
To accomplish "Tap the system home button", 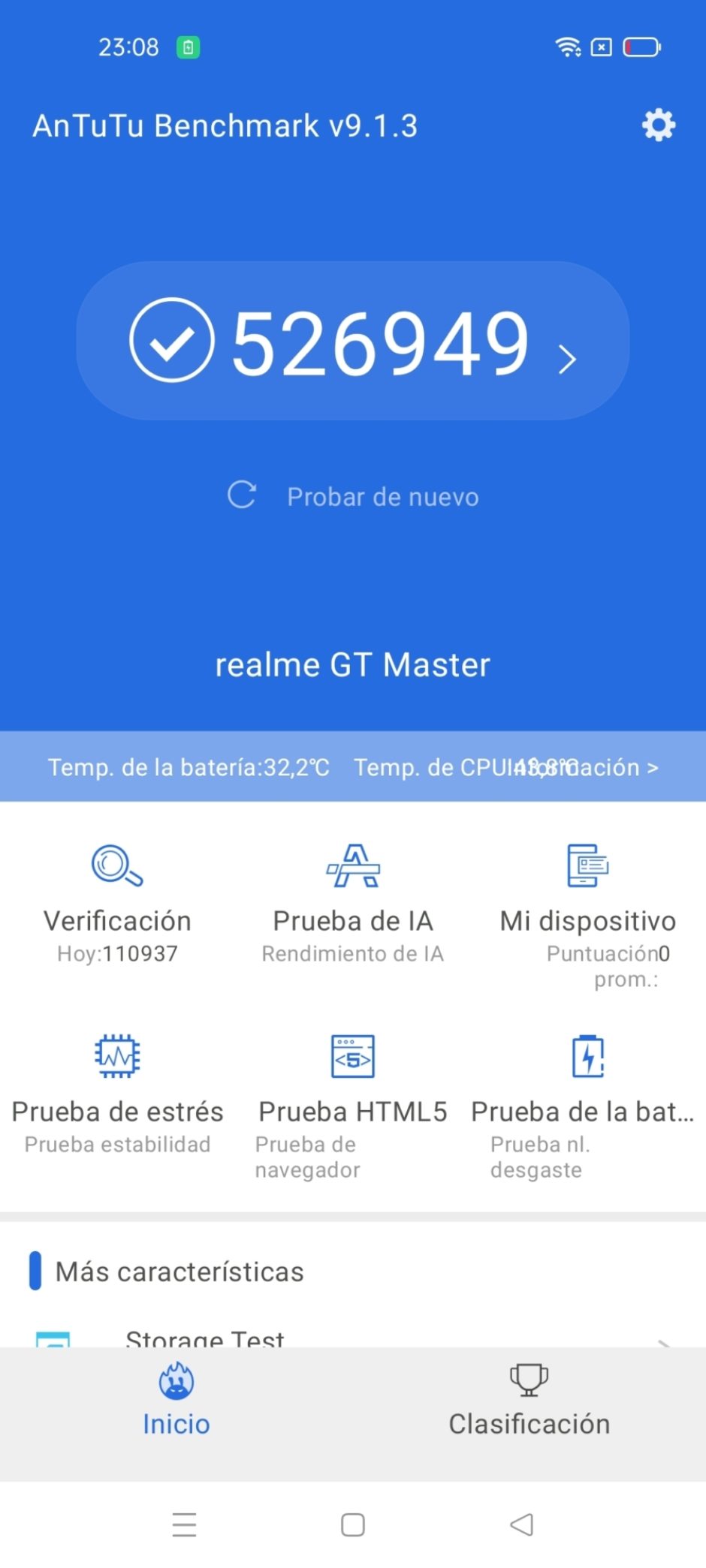I will click(352, 1524).
